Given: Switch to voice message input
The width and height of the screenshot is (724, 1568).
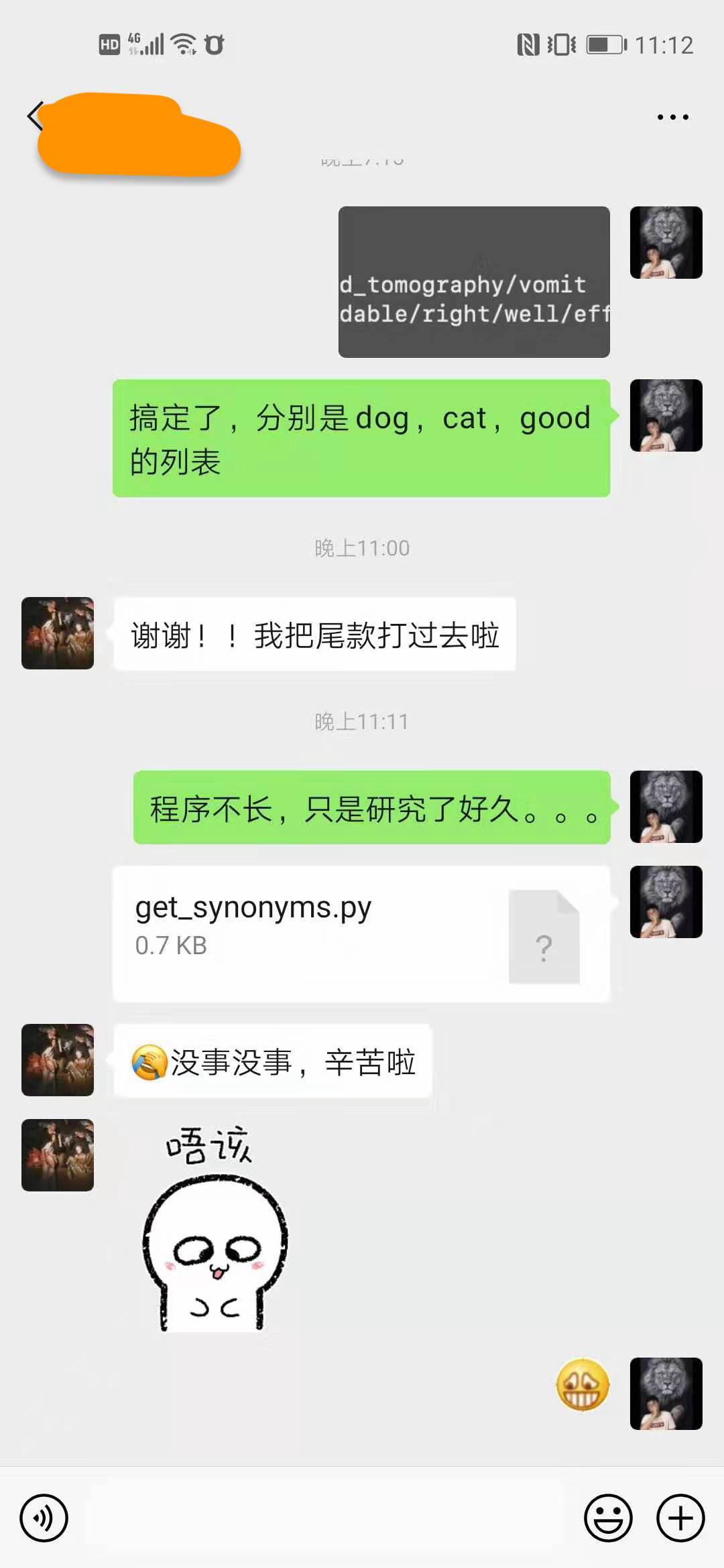Looking at the screenshot, I should (44, 1518).
